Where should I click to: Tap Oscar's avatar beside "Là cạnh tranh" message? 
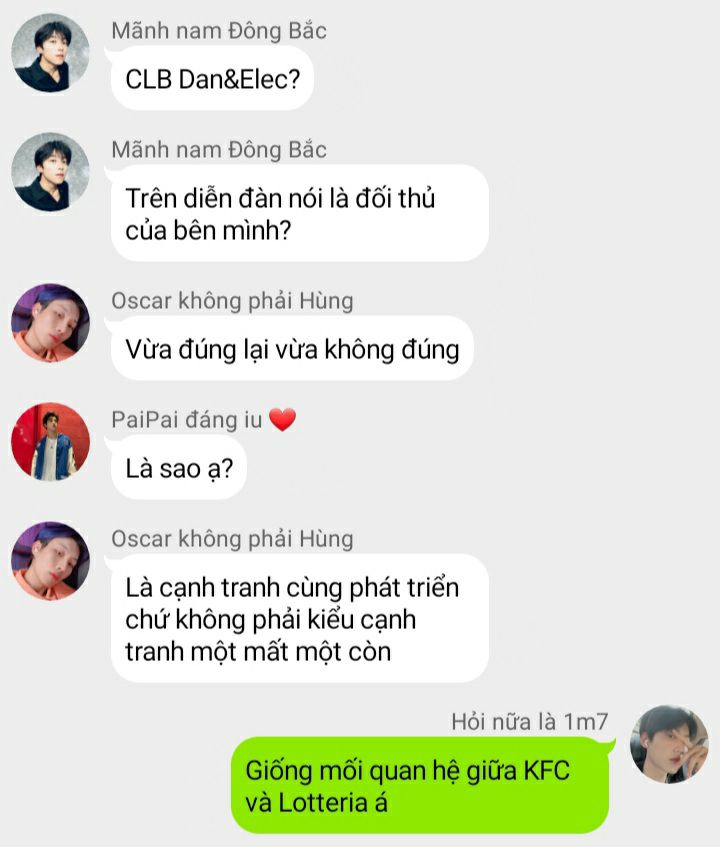click(x=50, y=561)
